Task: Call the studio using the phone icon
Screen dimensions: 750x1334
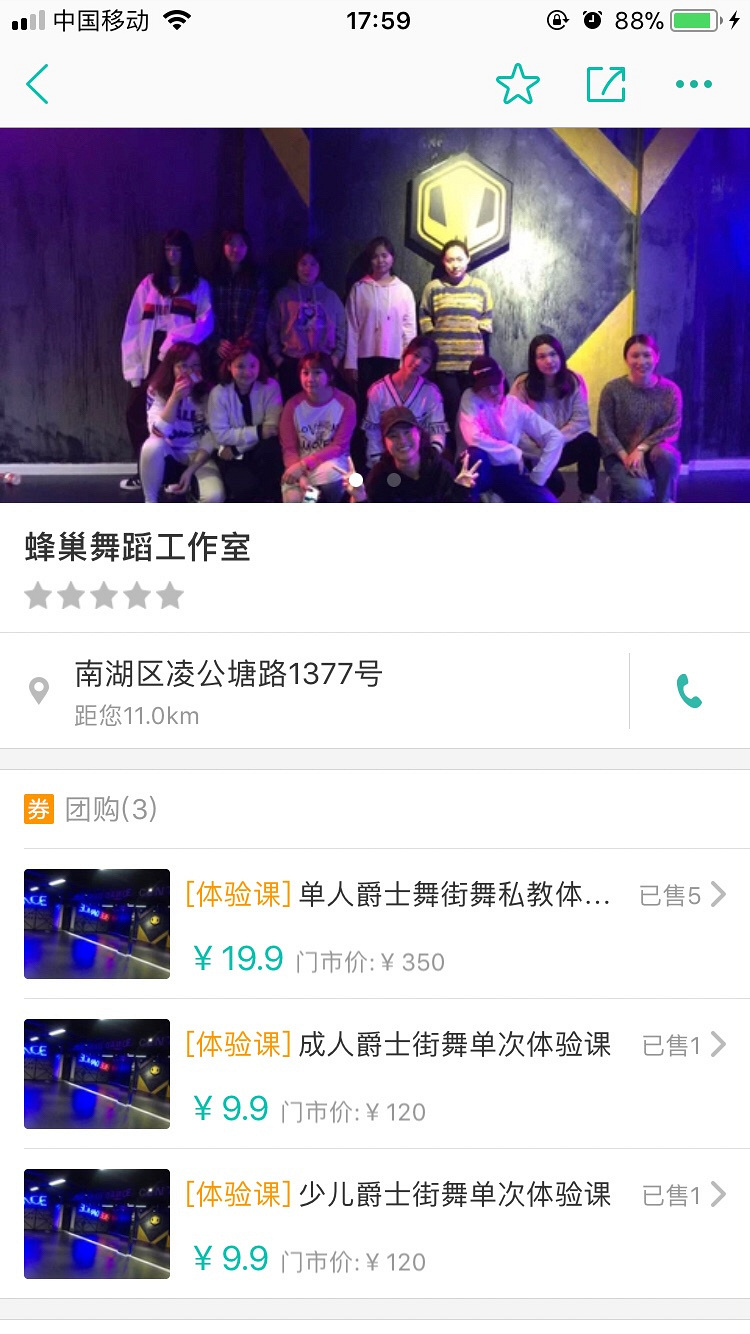Action: 689,691
